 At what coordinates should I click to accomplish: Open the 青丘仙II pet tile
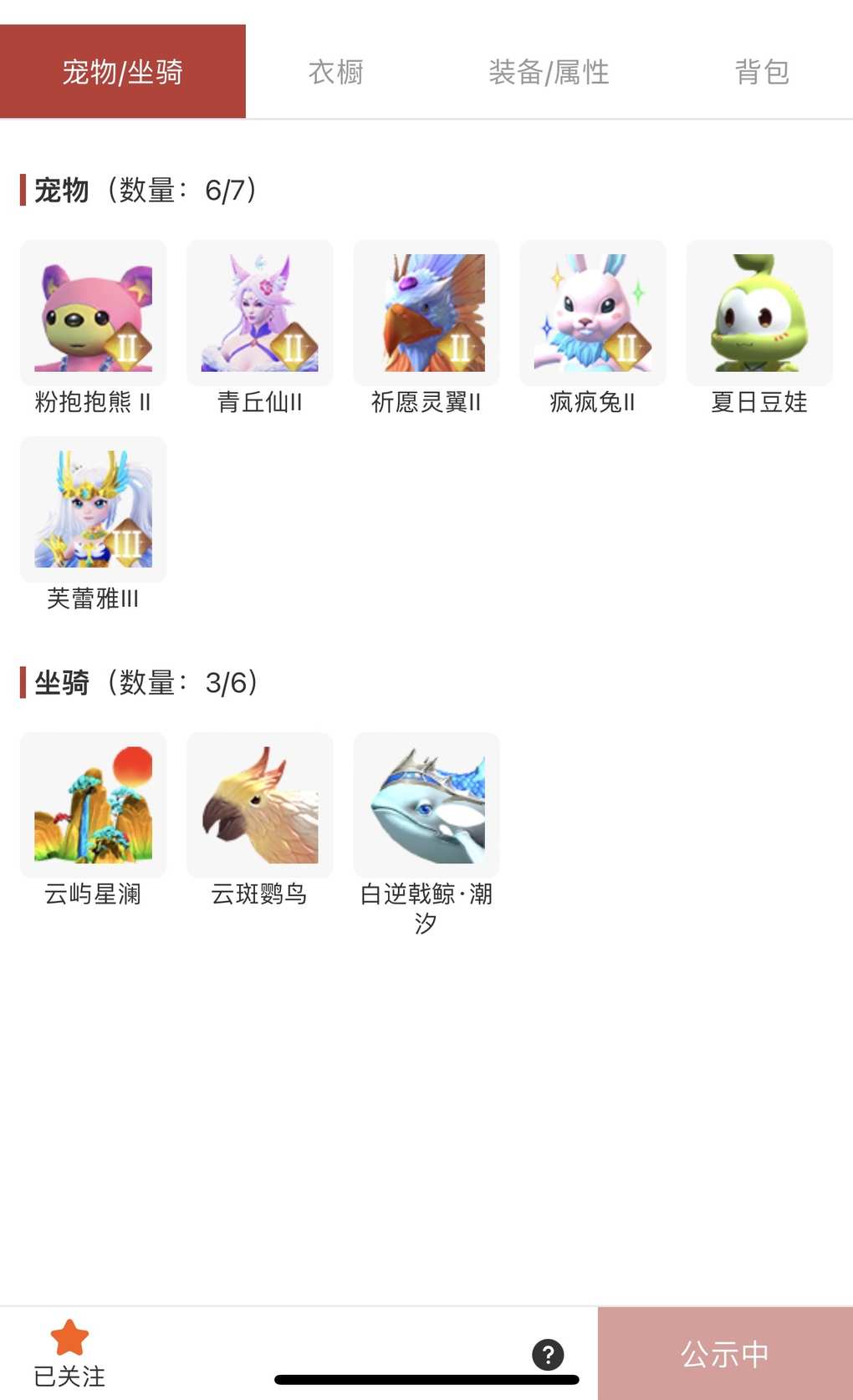259,313
